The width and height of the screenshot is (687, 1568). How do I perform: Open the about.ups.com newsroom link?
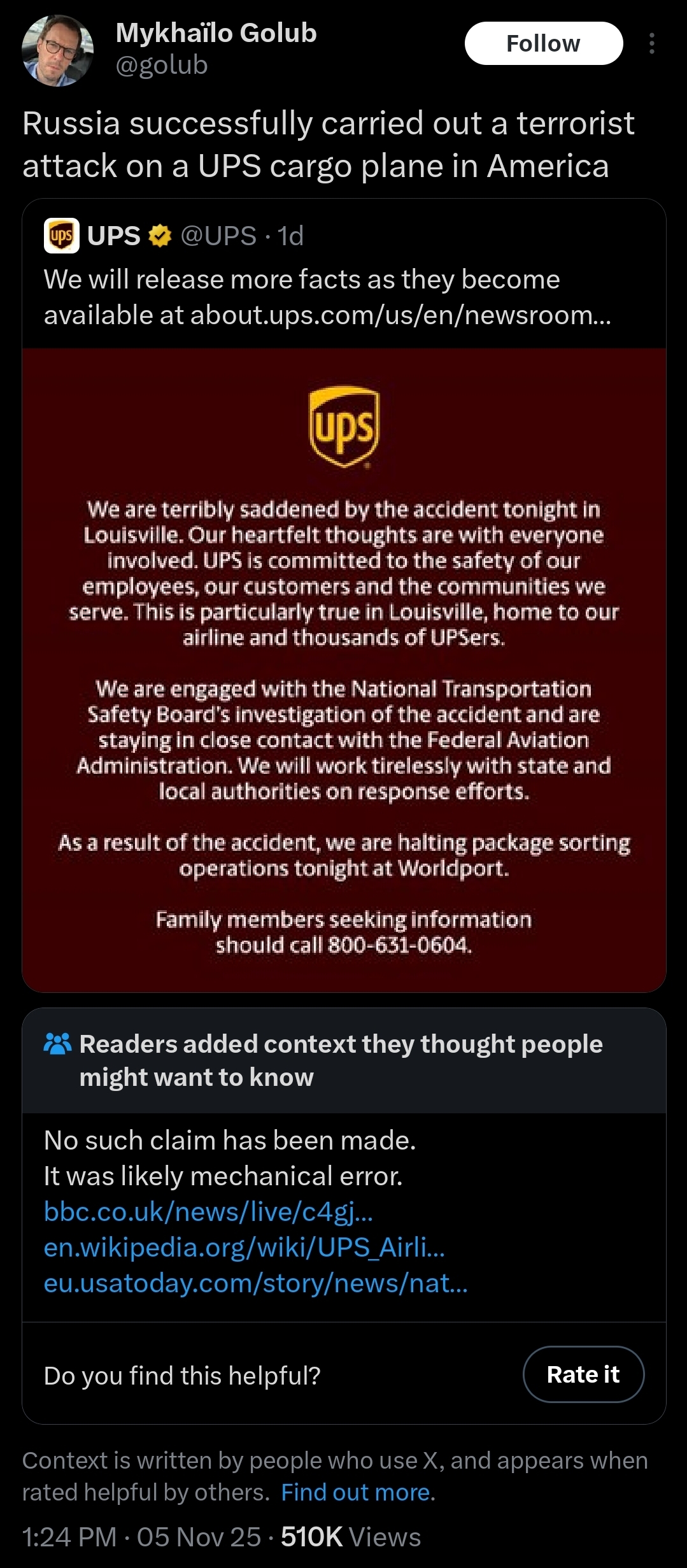(x=400, y=315)
